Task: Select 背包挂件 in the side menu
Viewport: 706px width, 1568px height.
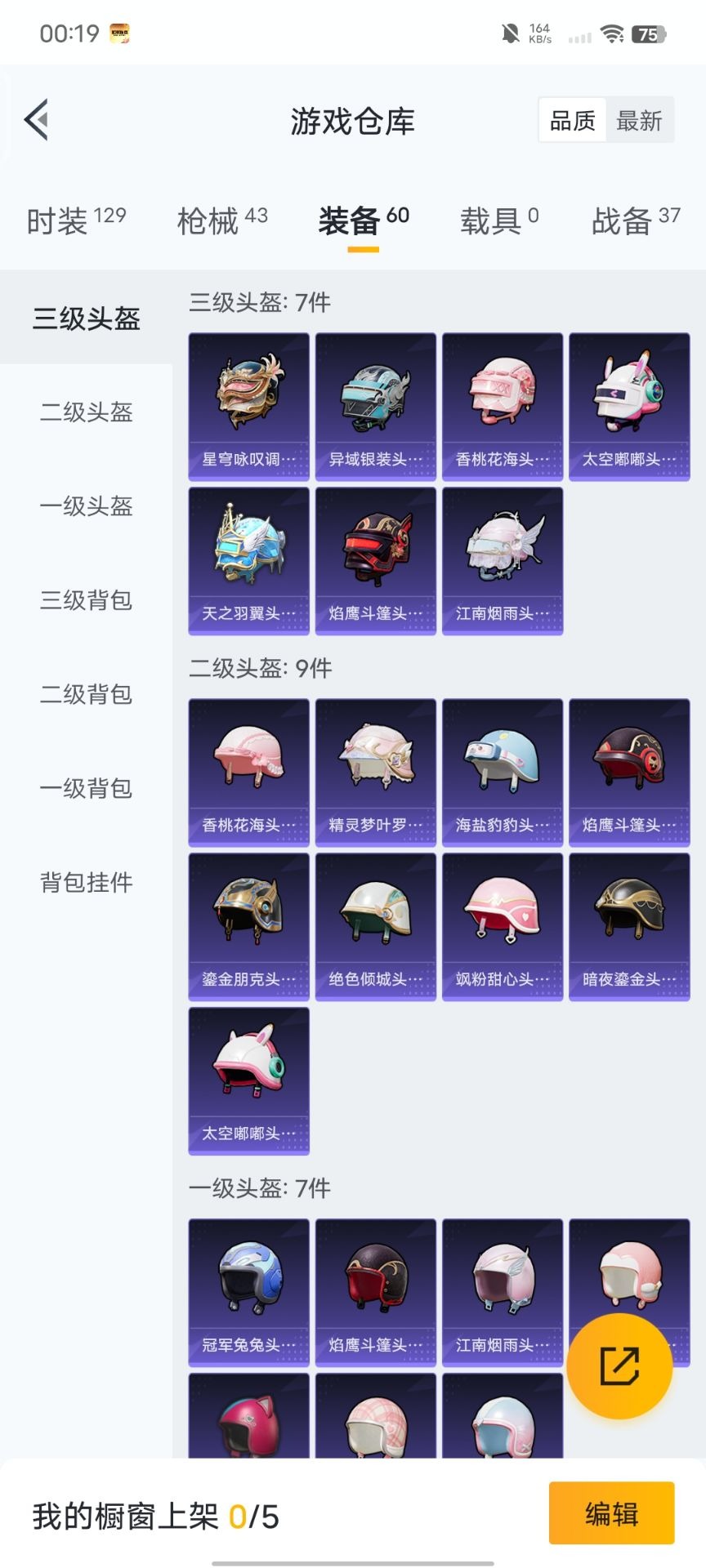Action: [x=87, y=882]
